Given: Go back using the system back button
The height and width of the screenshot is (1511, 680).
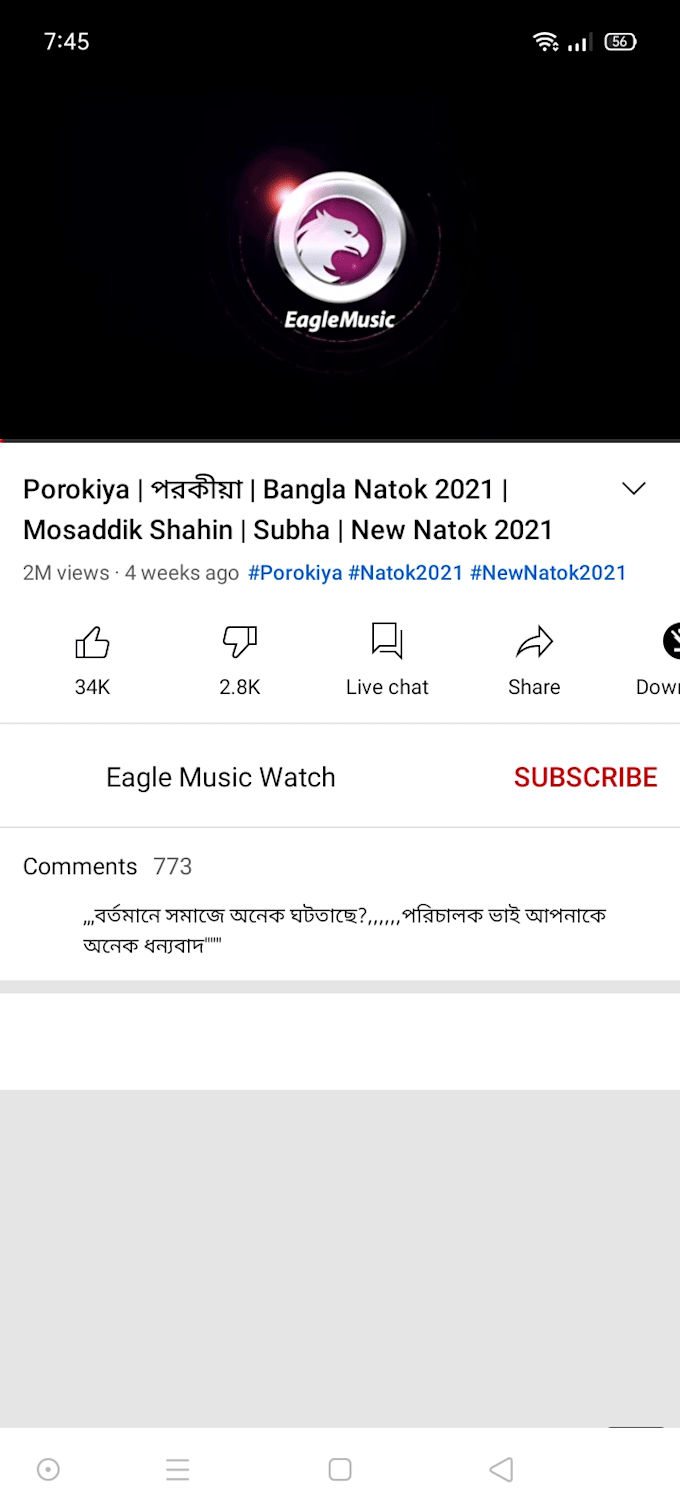Looking at the screenshot, I should [x=501, y=1469].
